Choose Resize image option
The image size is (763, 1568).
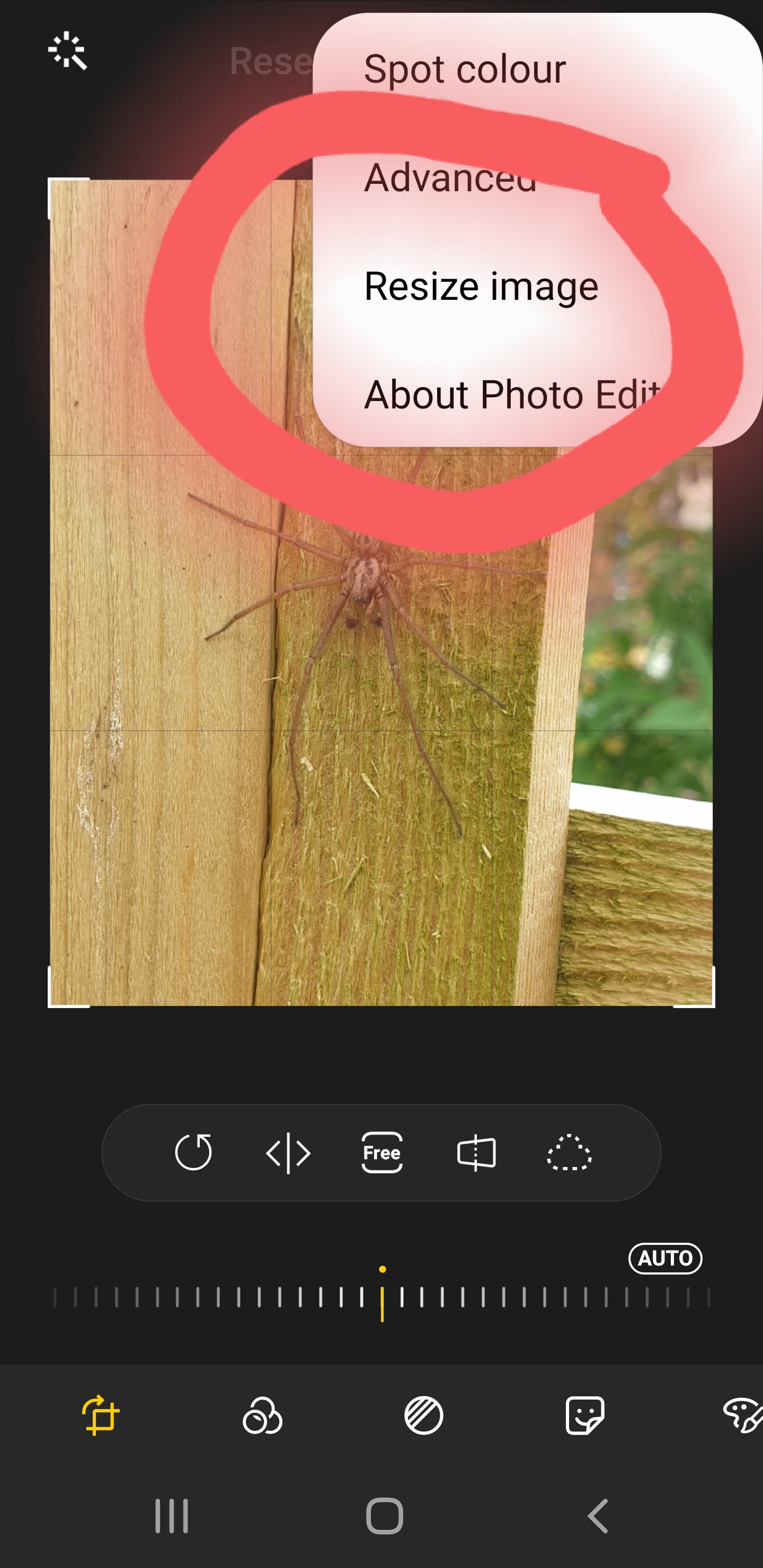click(481, 286)
